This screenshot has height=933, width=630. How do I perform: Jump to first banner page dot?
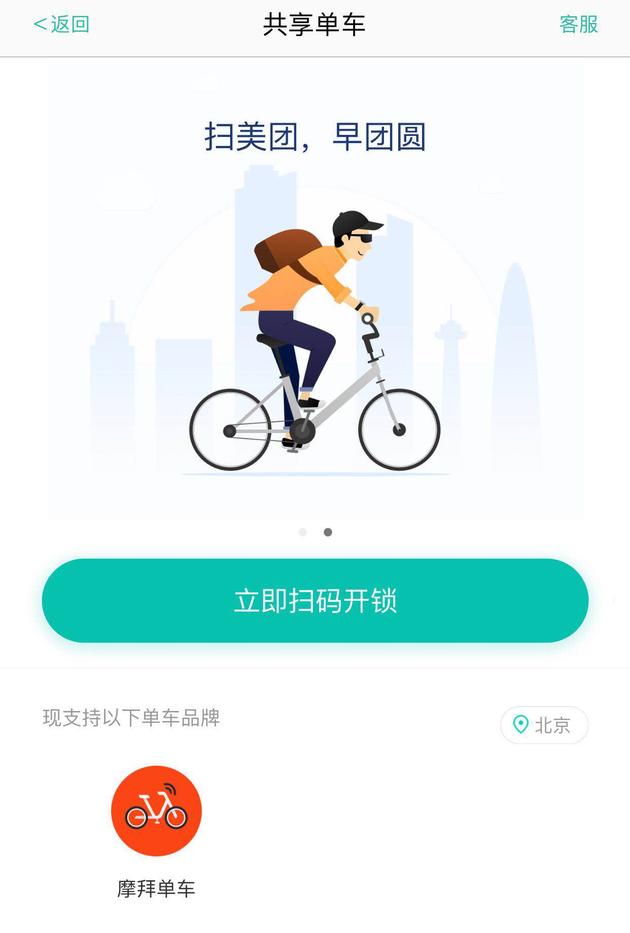tap(303, 532)
